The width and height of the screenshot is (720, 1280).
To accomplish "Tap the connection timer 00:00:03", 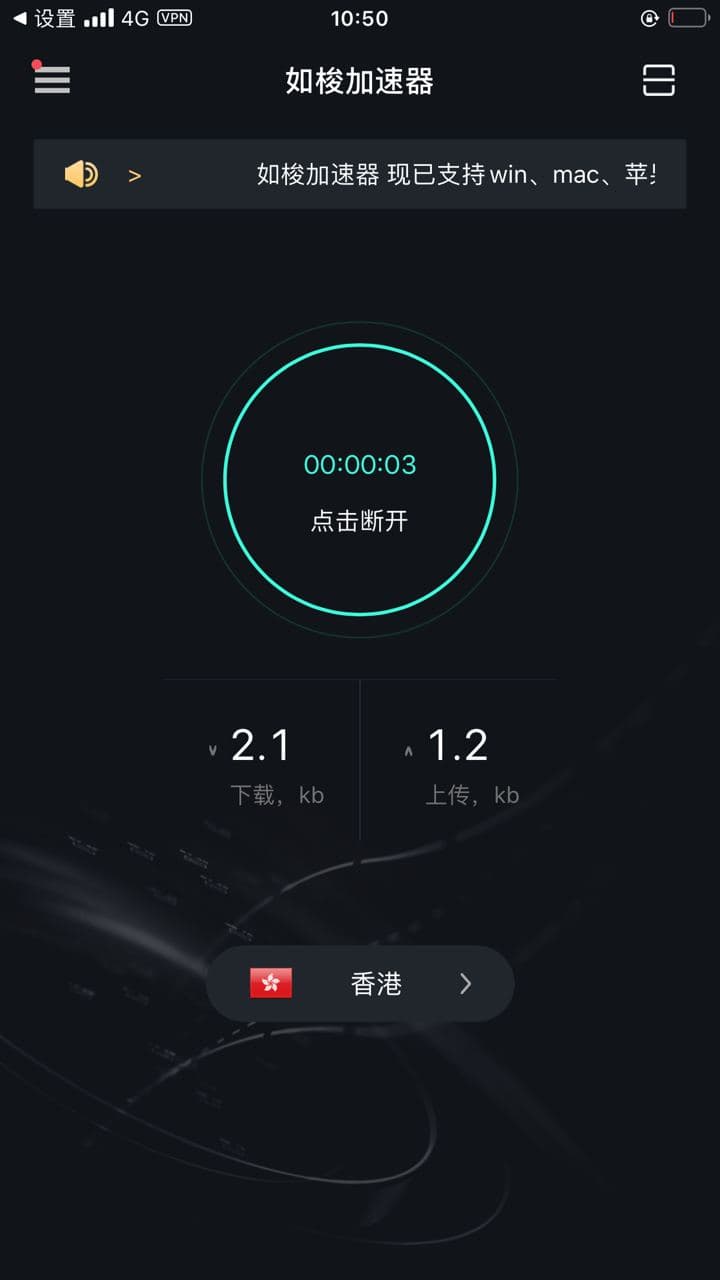I will click(x=360, y=464).
